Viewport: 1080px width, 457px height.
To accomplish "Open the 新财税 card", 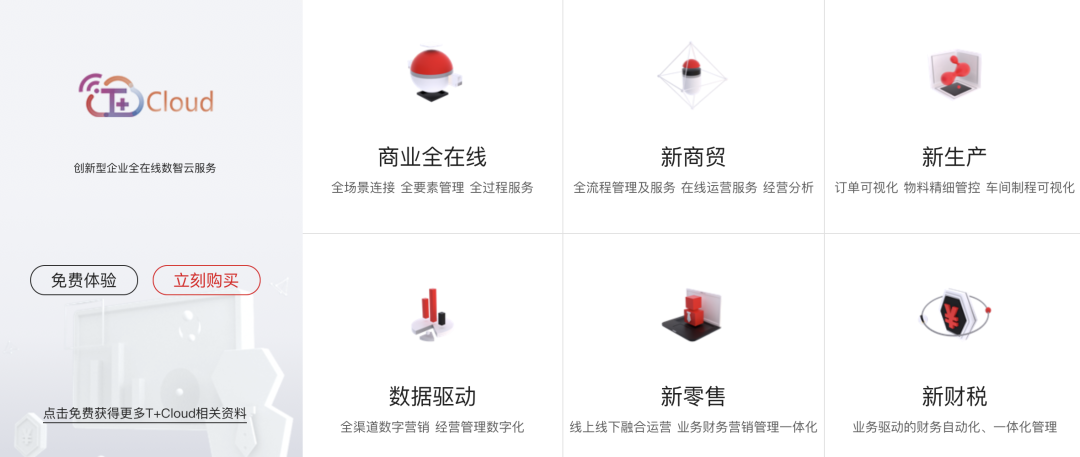I will (954, 396).
